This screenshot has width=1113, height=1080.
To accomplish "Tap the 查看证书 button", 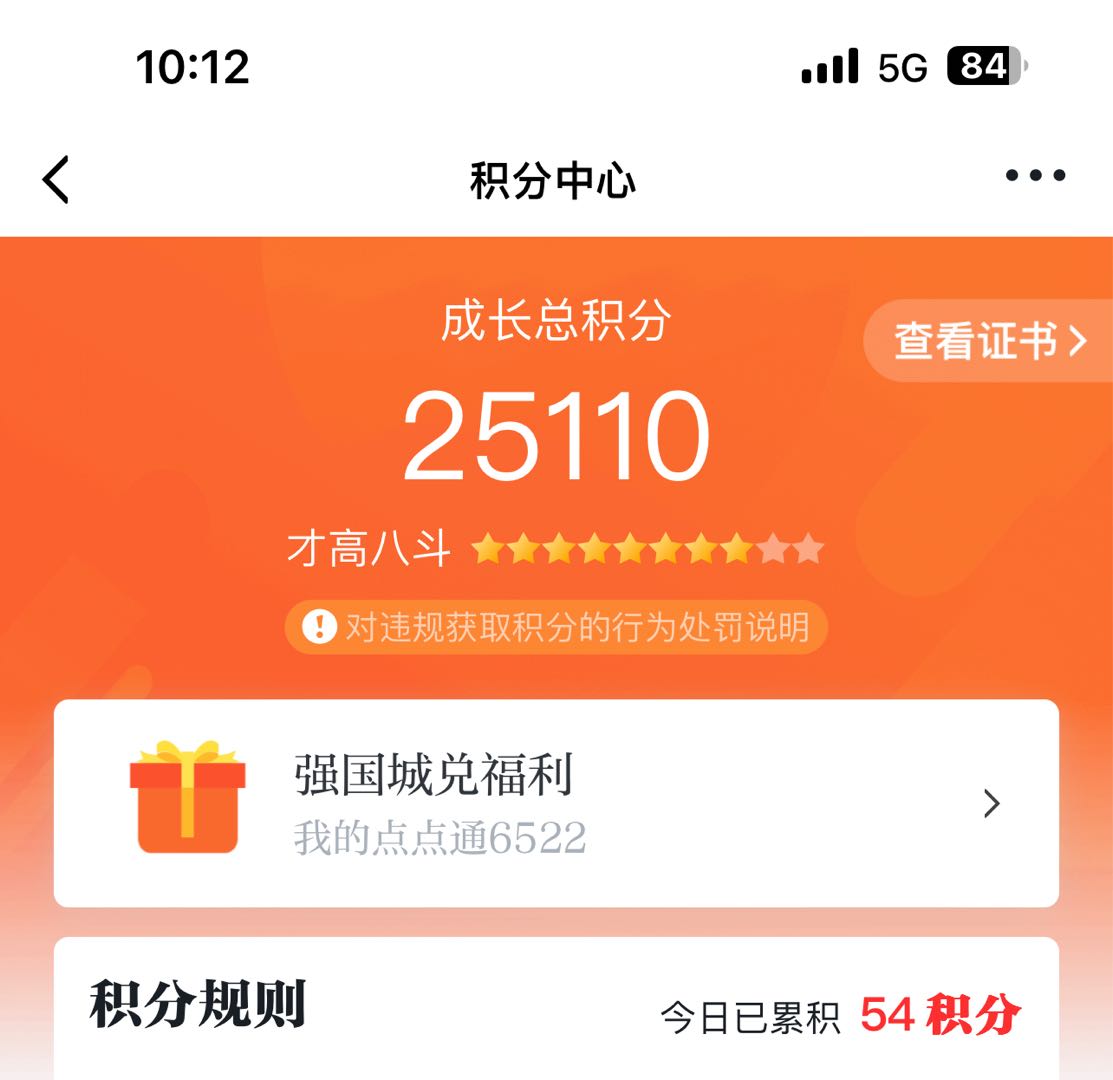I will [988, 342].
